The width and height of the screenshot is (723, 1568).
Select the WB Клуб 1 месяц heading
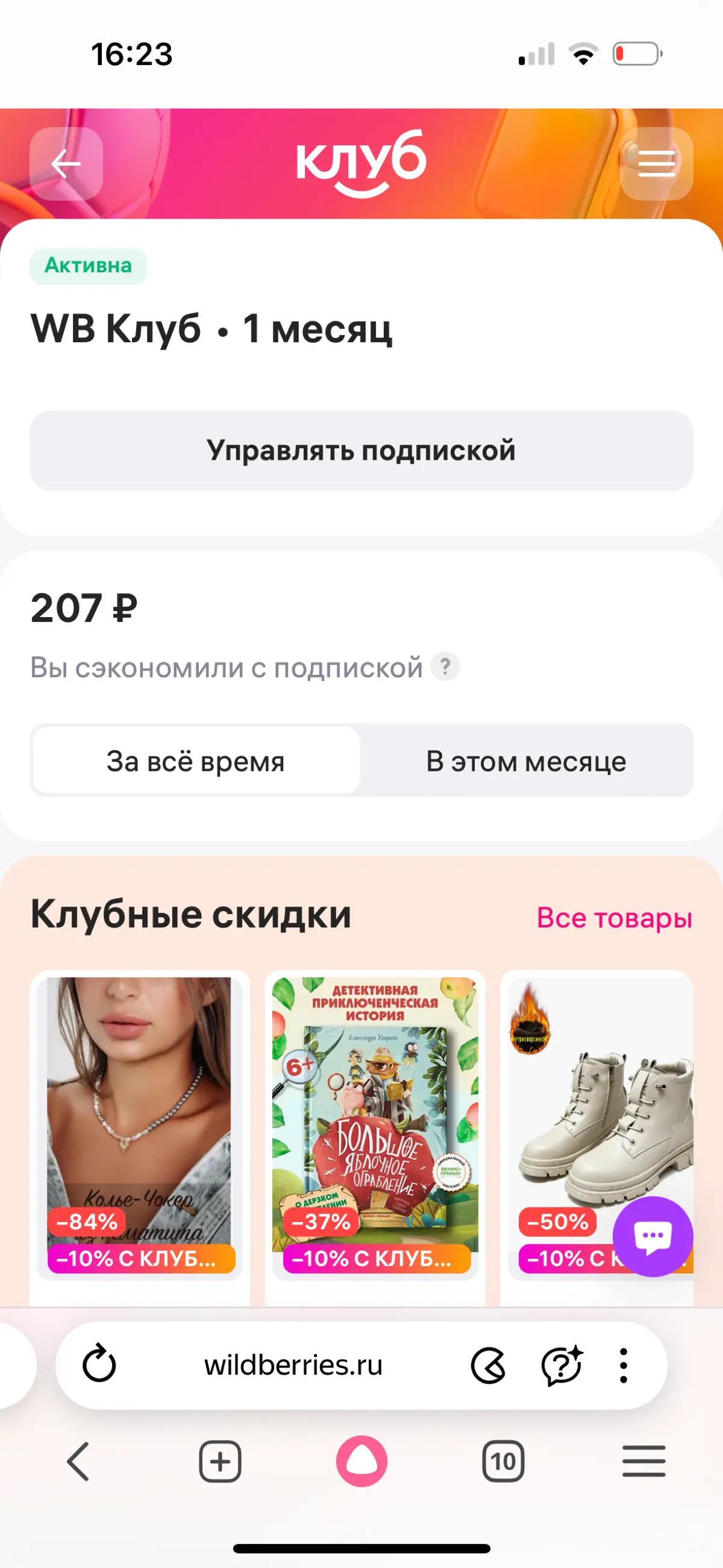click(212, 328)
